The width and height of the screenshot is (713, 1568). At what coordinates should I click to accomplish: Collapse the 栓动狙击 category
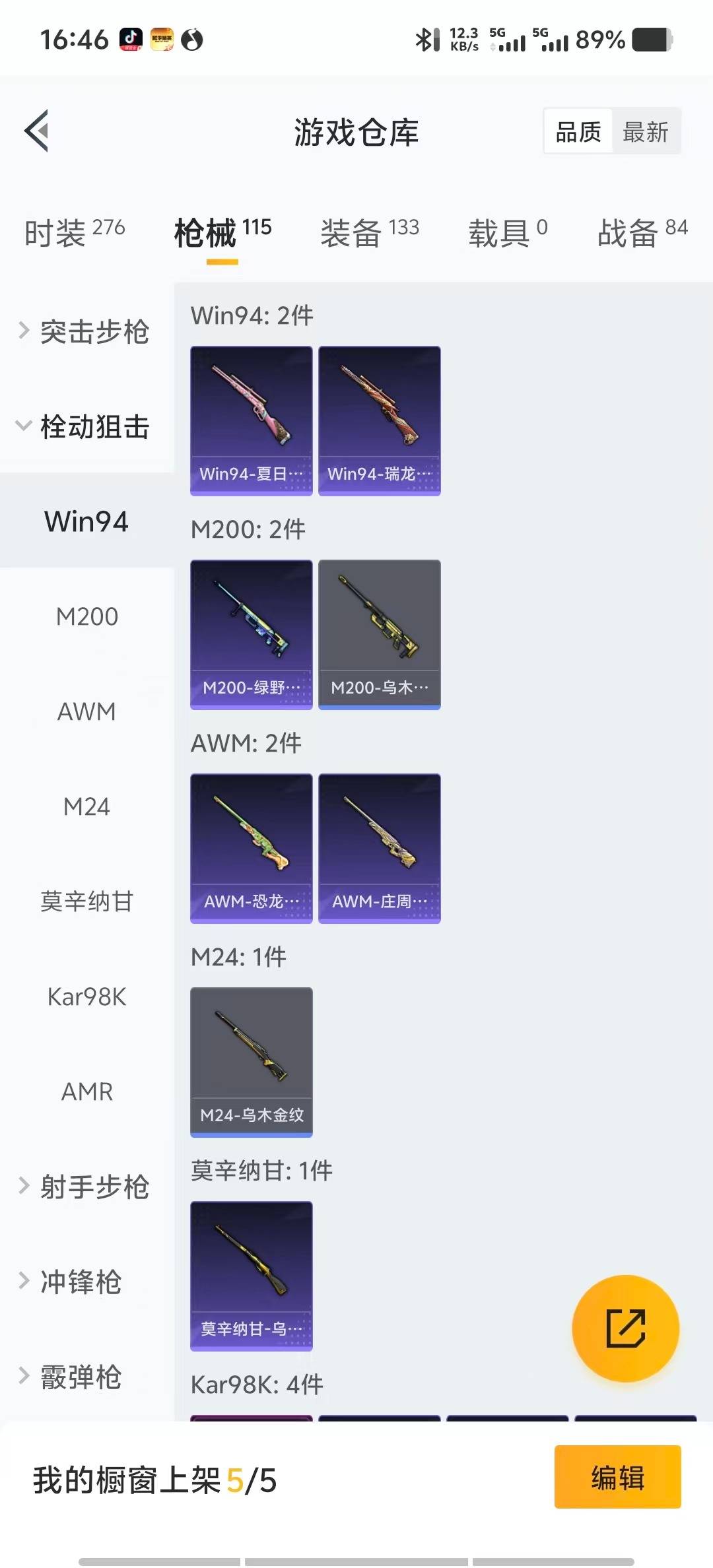coord(86,426)
